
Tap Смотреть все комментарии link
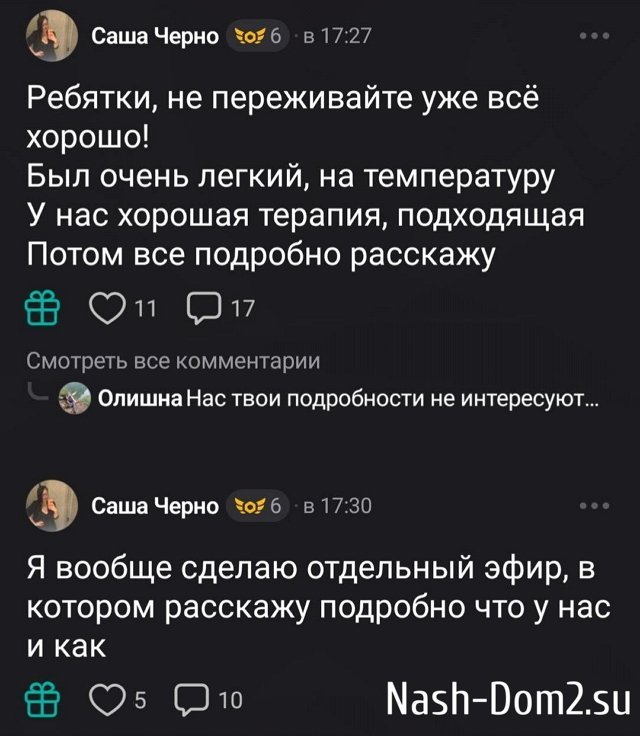click(x=174, y=360)
